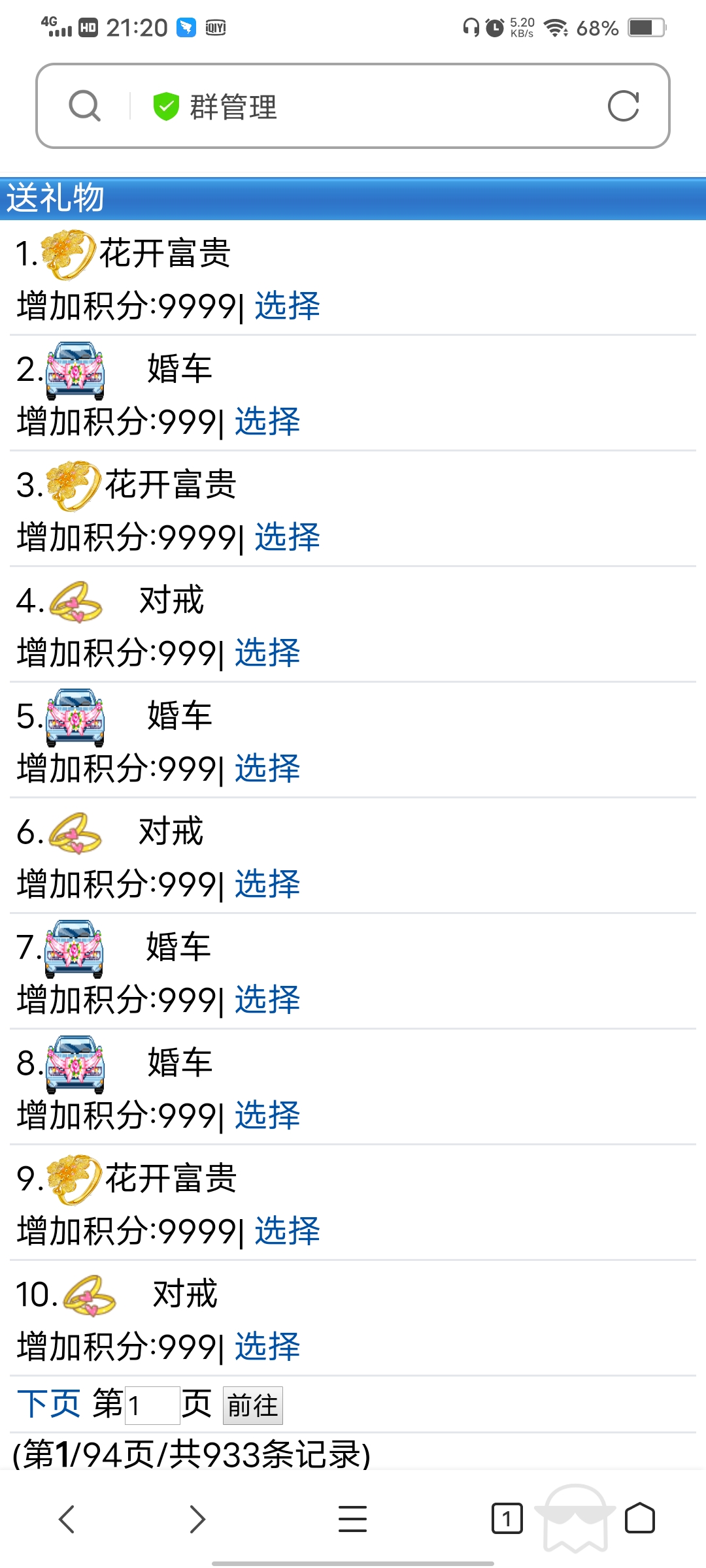
Task: Tap the page refresh icon
Action: [x=625, y=106]
